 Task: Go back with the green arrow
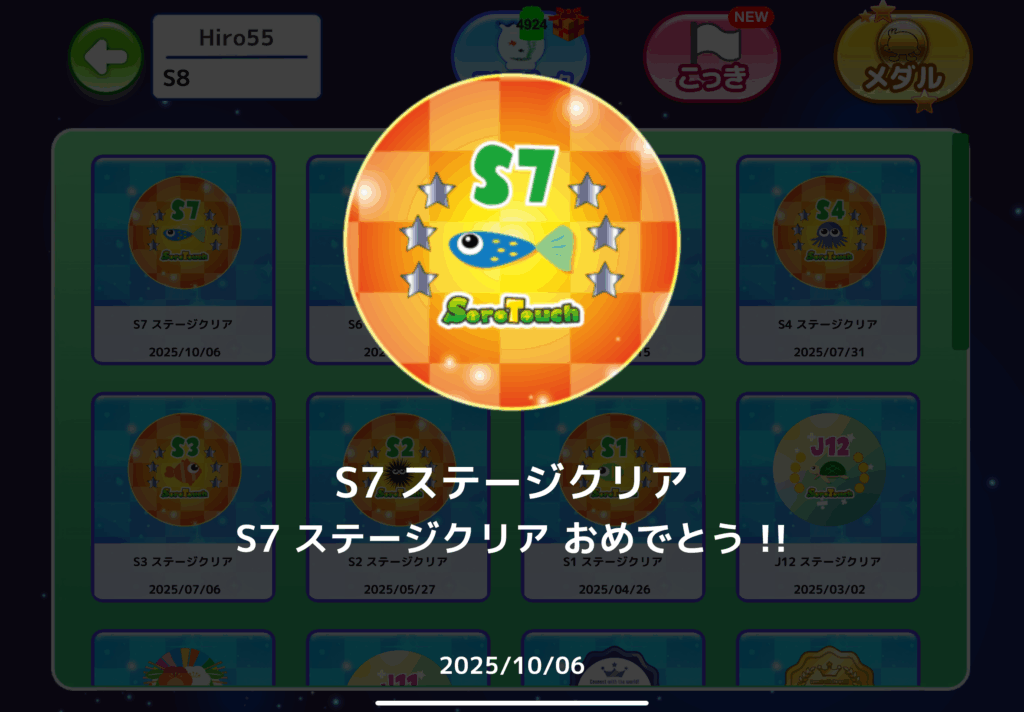[105, 59]
